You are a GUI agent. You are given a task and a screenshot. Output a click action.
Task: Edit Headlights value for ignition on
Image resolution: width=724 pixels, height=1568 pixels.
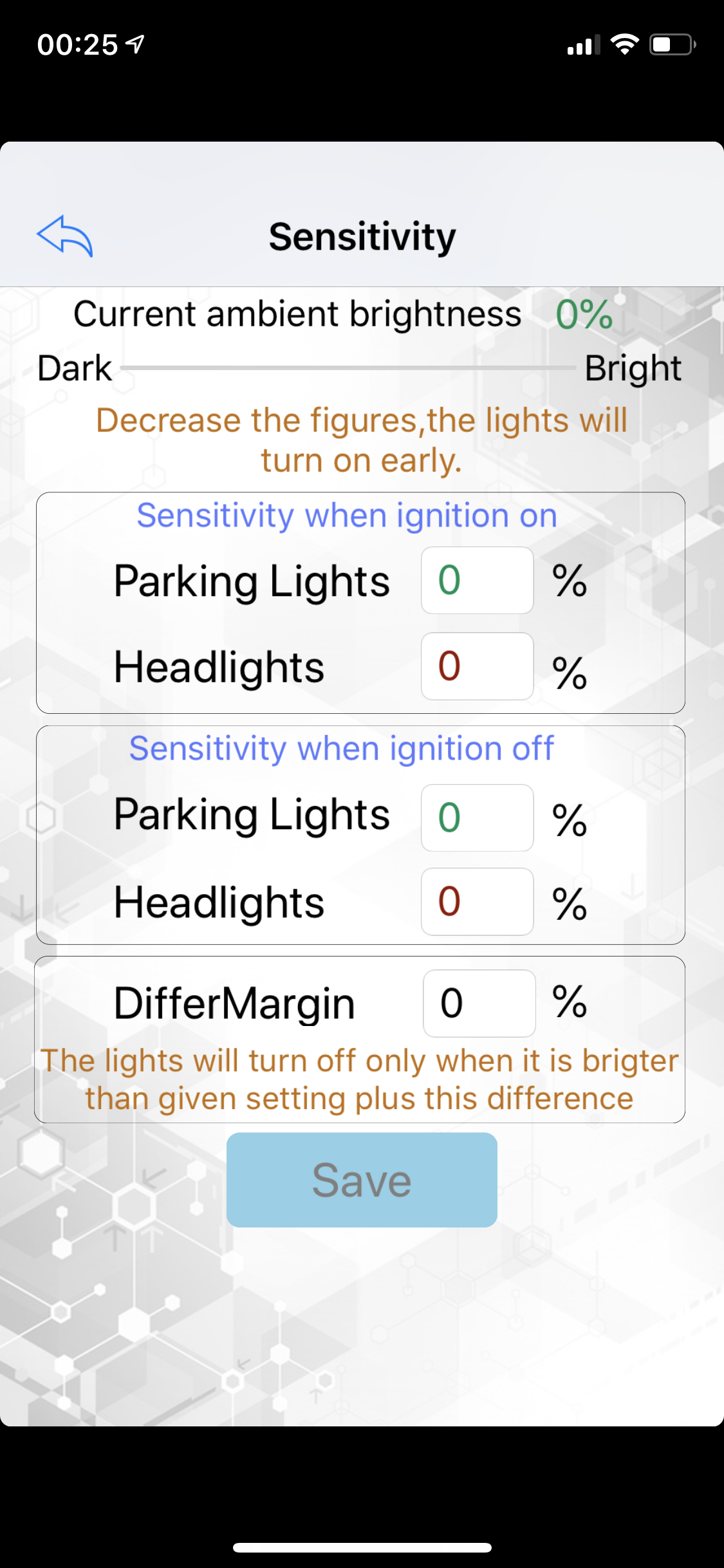point(477,666)
